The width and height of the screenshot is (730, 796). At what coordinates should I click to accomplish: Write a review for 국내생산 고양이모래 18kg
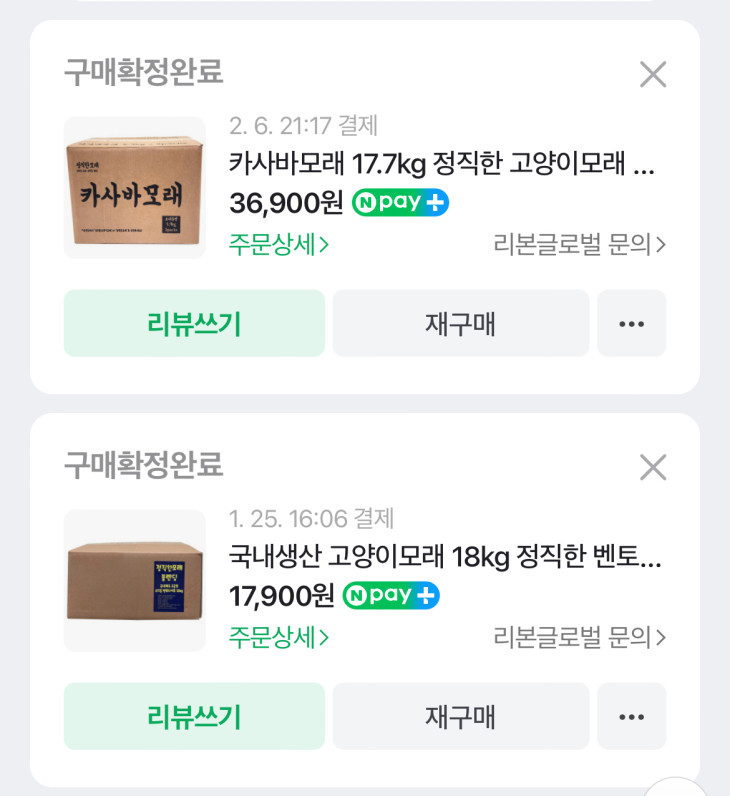tap(194, 716)
